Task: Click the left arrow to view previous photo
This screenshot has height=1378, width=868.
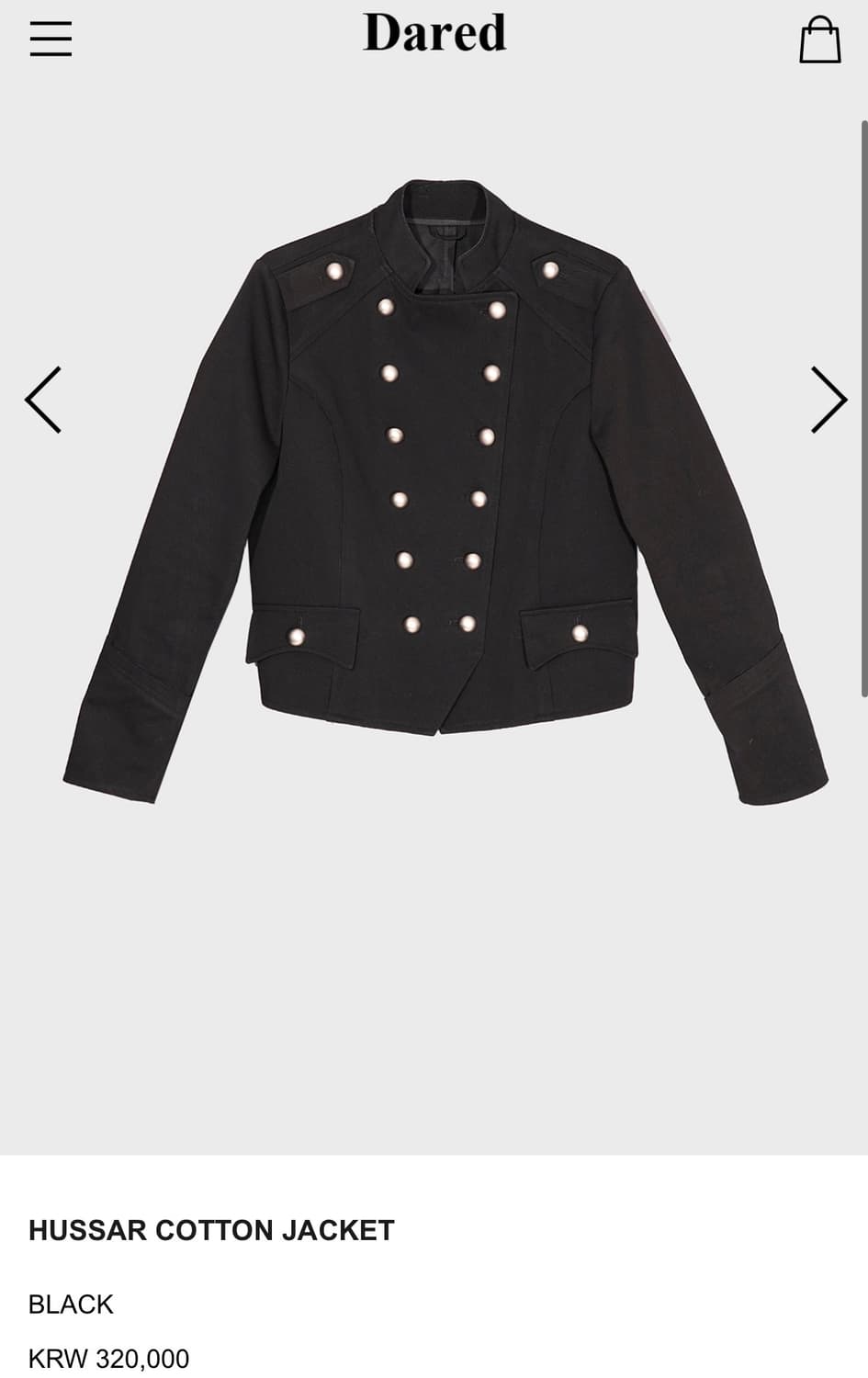Action: coord(43,399)
